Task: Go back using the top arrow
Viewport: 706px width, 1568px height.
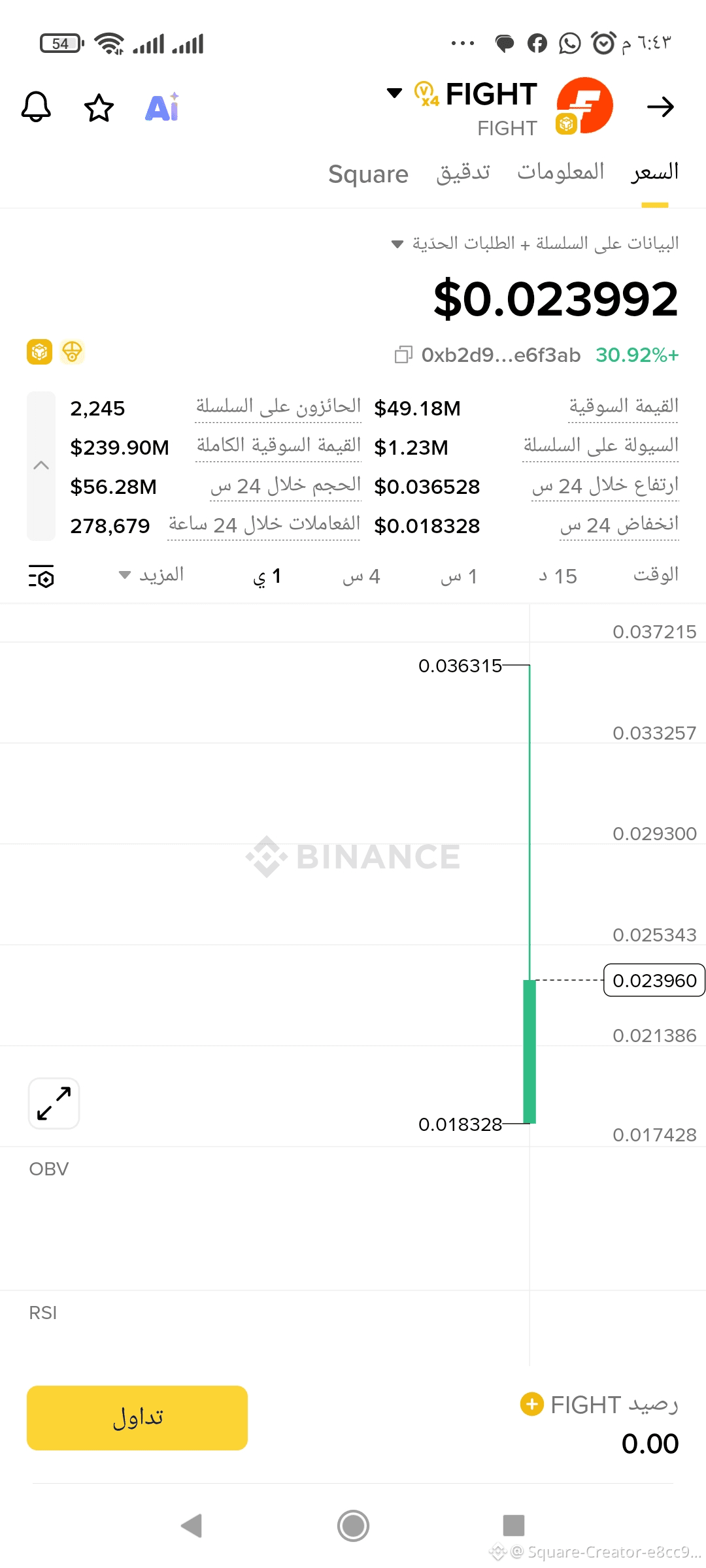Action: tap(660, 107)
